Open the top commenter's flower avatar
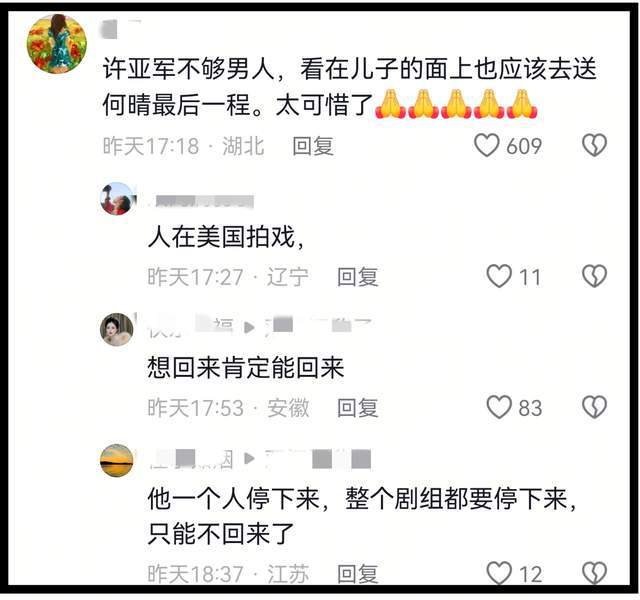This screenshot has width=640, height=600. [57, 44]
